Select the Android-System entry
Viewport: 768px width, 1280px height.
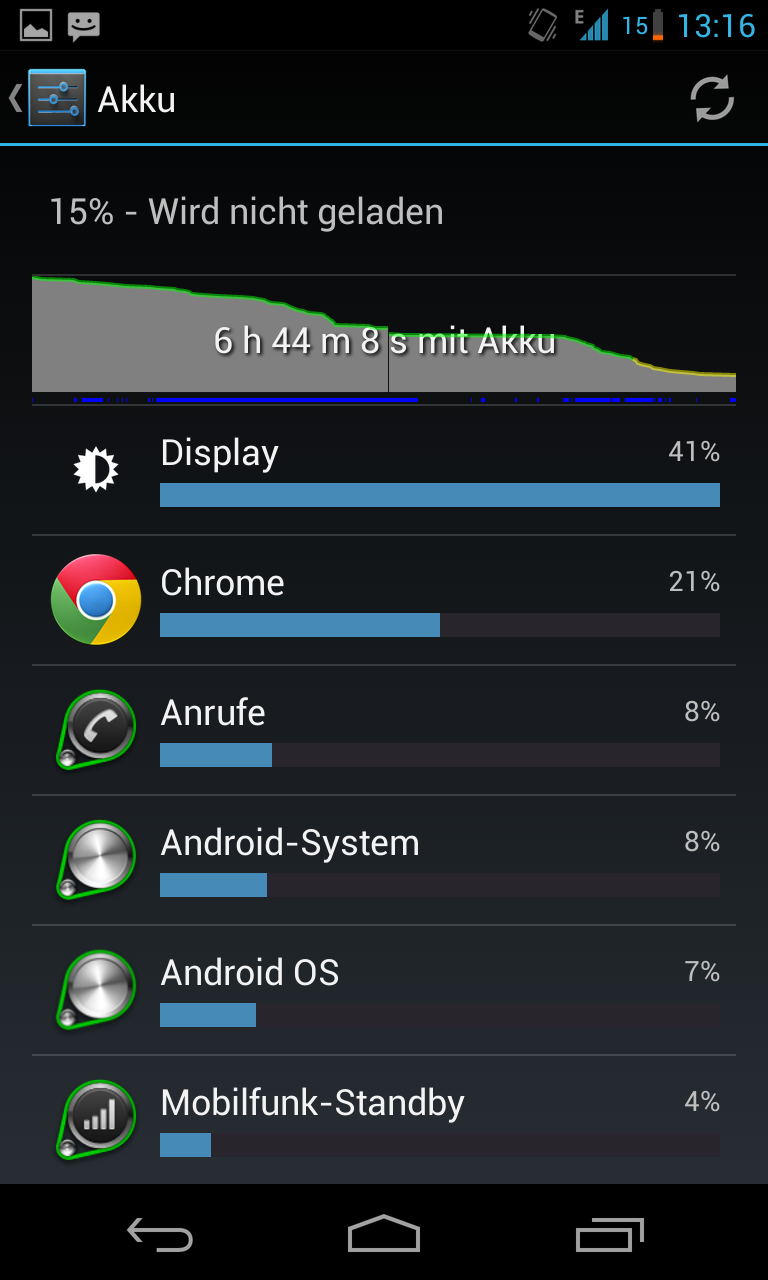pos(384,860)
